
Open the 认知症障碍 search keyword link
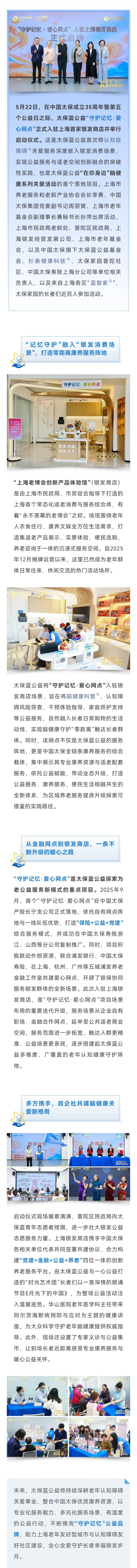(x=112, y=139)
